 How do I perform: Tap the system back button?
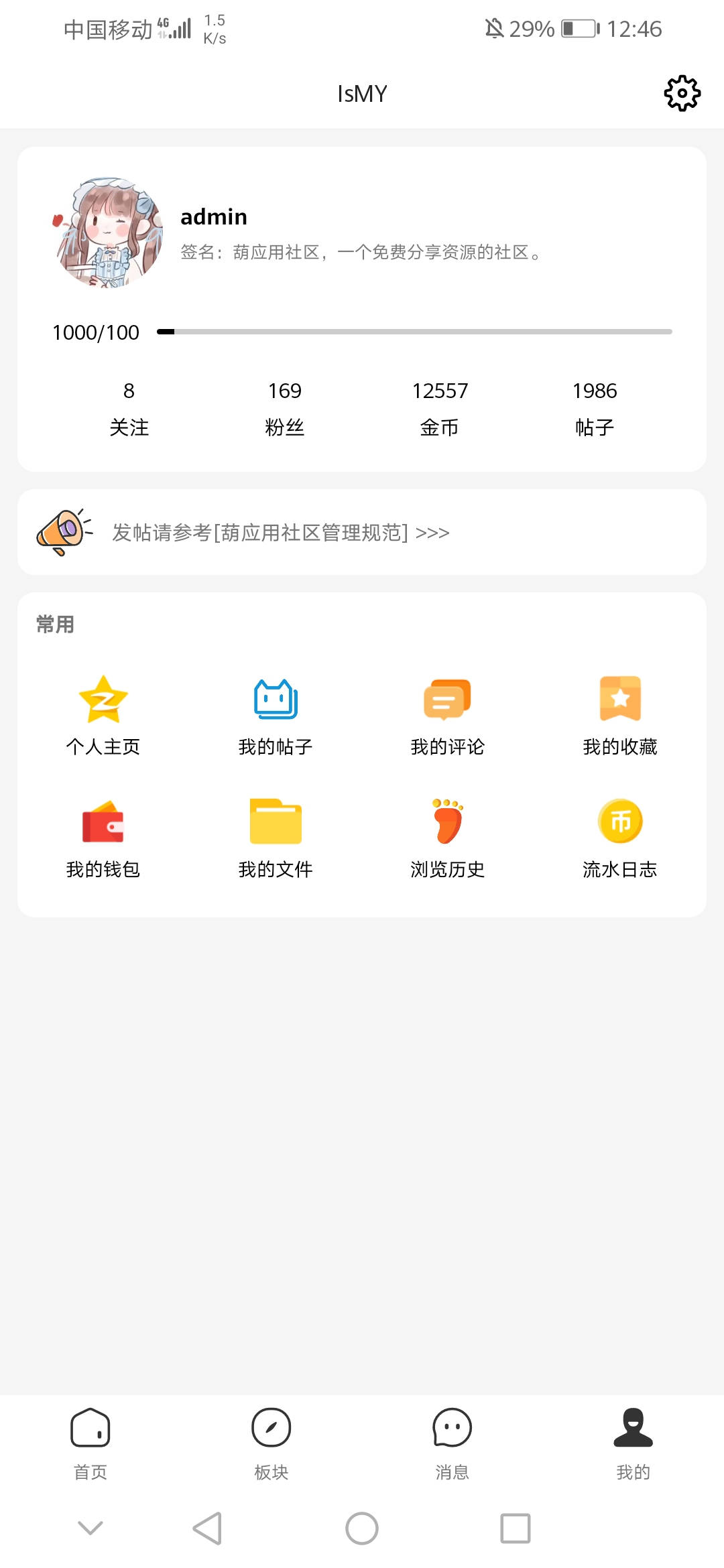coord(207,1528)
